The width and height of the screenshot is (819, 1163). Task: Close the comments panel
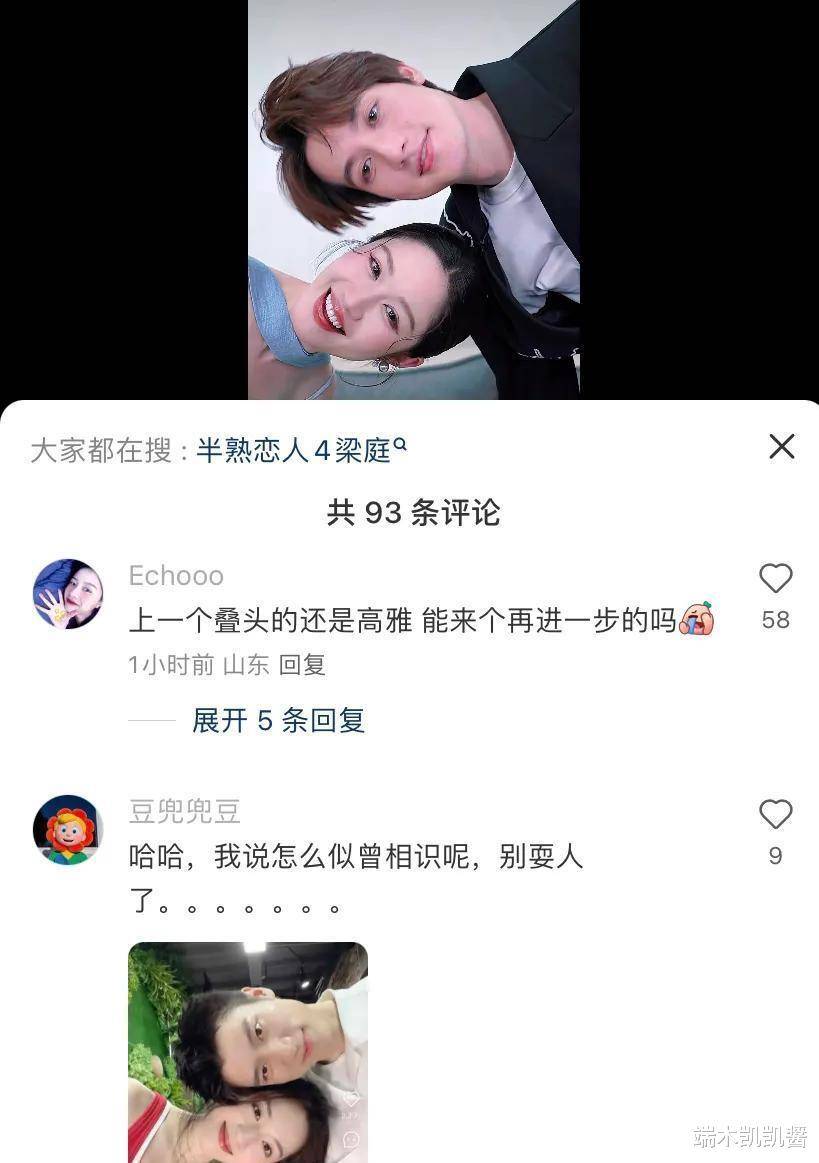pyautogui.click(x=781, y=446)
